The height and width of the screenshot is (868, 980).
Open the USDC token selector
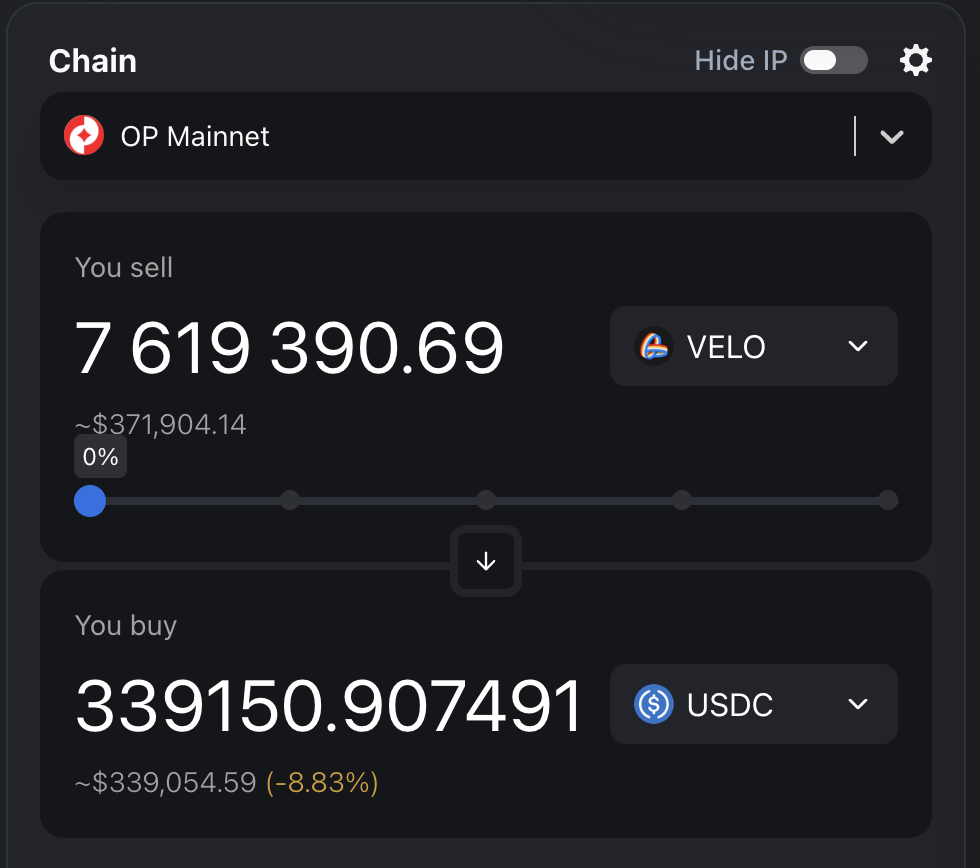click(753, 704)
